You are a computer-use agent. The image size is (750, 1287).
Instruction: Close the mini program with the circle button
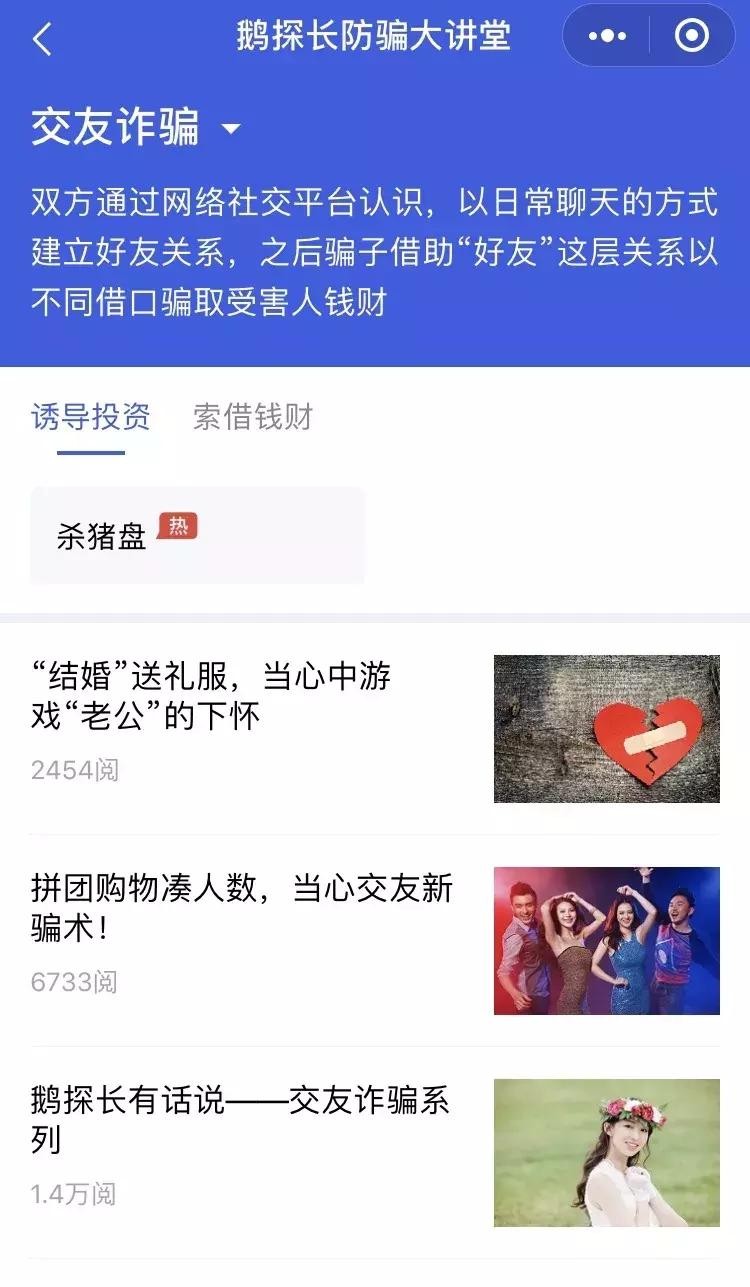(x=691, y=37)
